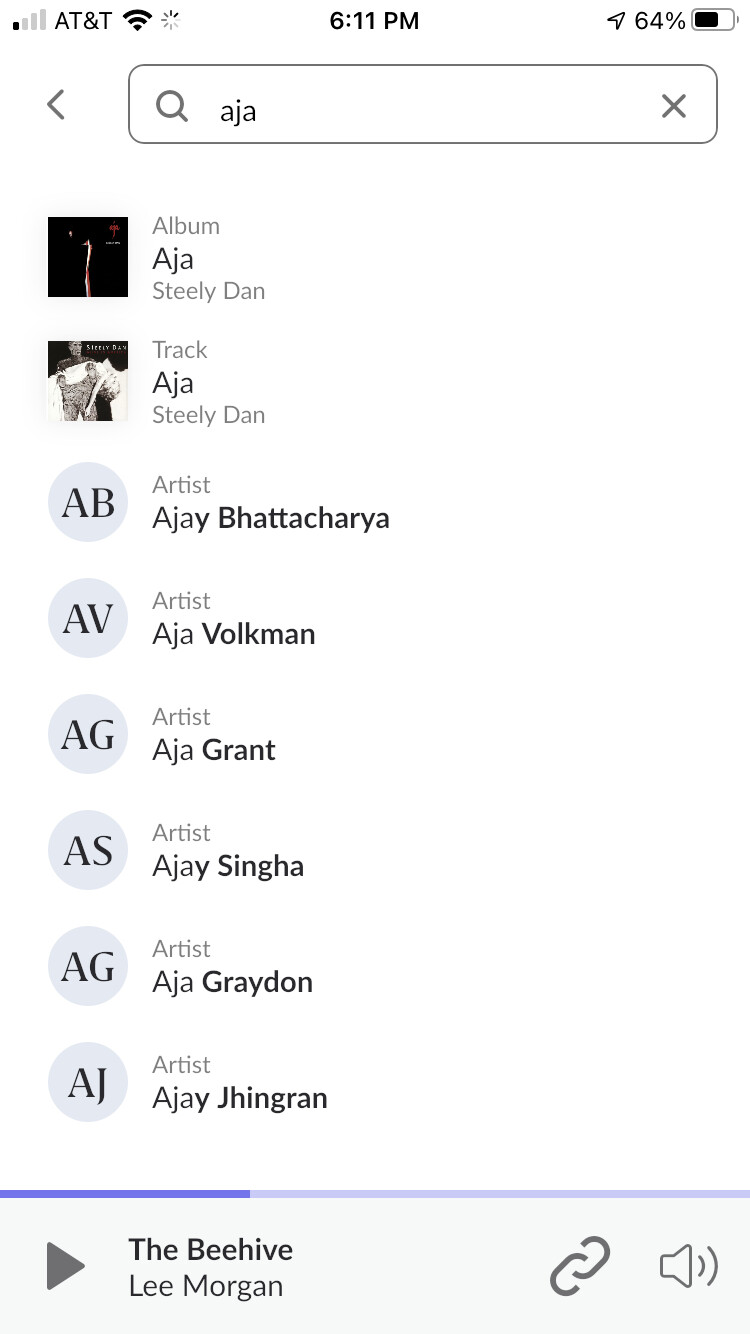Screen dimensions: 750x1334
Task: Open the track Aja by Steely Dan
Action: pyautogui.click(x=375, y=381)
